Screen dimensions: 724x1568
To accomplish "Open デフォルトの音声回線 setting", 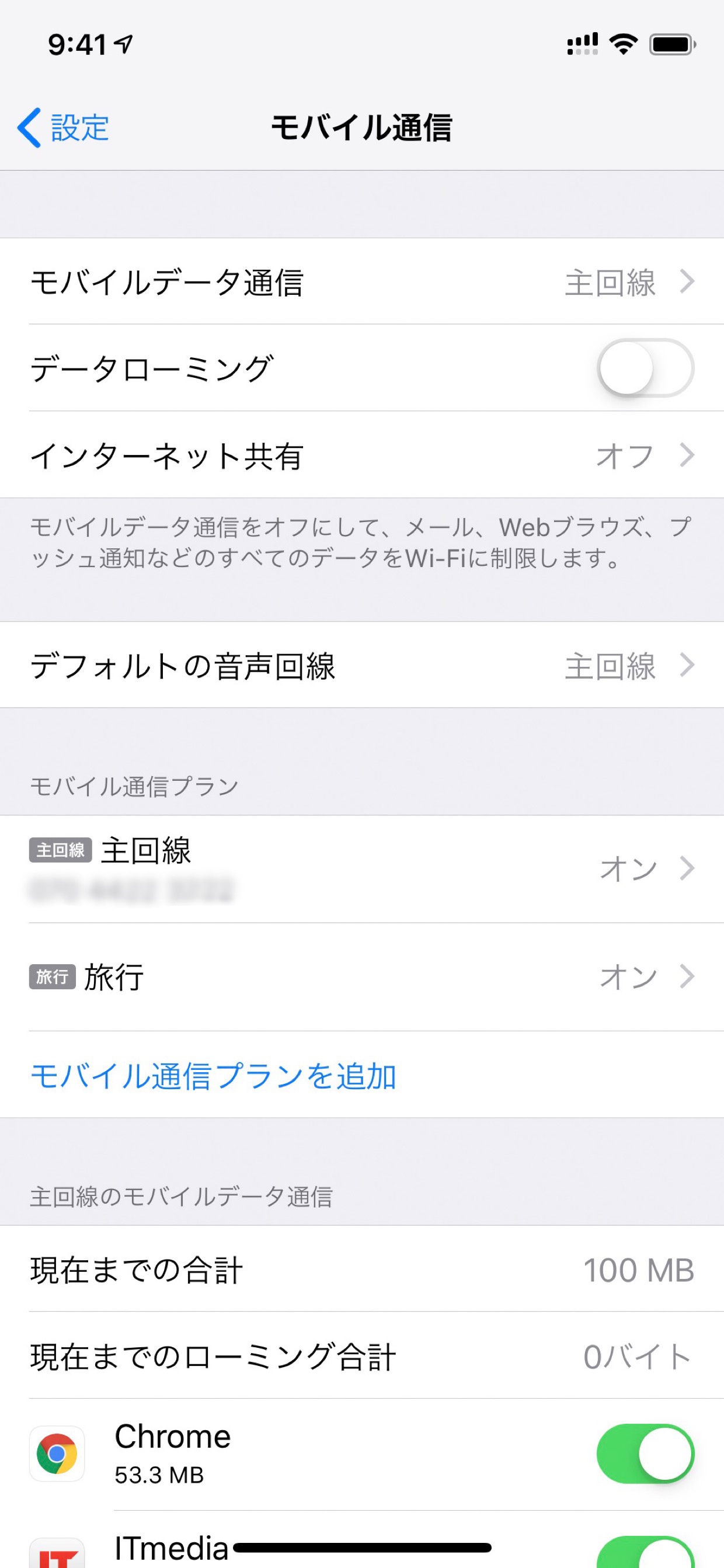I will 362,665.
